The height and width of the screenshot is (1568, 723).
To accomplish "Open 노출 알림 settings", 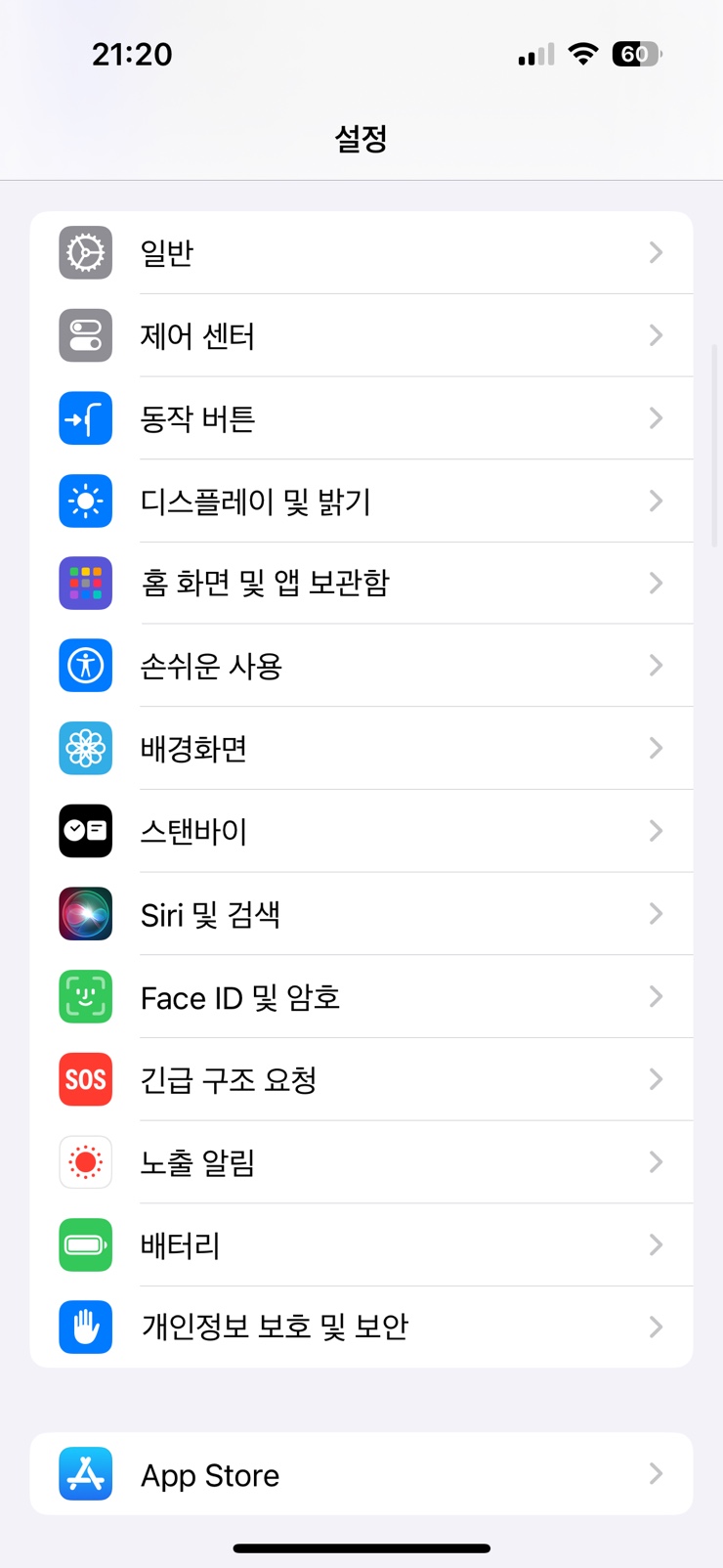I will [x=361, y=1162].
